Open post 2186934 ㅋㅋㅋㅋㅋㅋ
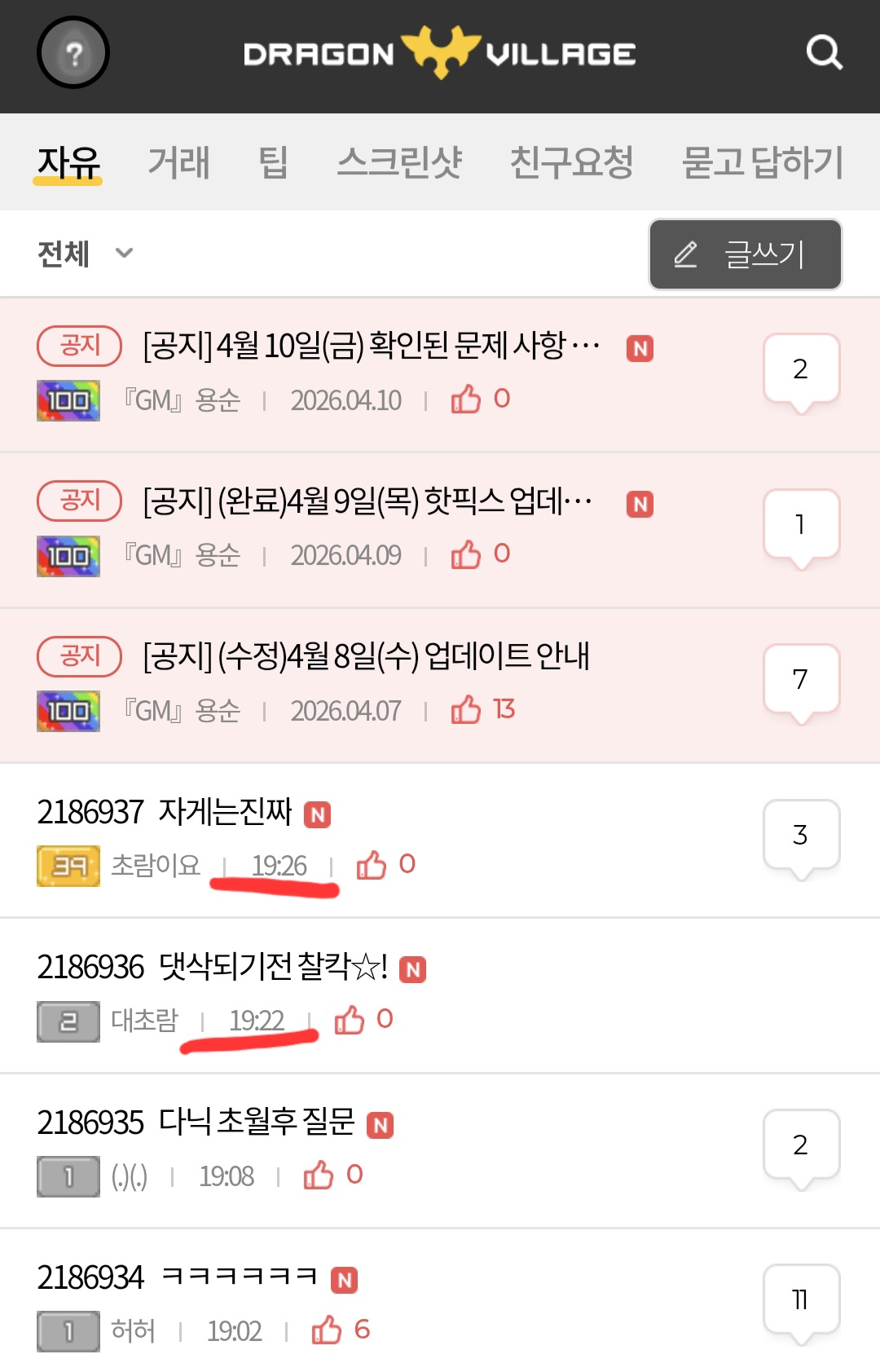This screenshot has height=1372, width=880. click(x=239, y=1277)
